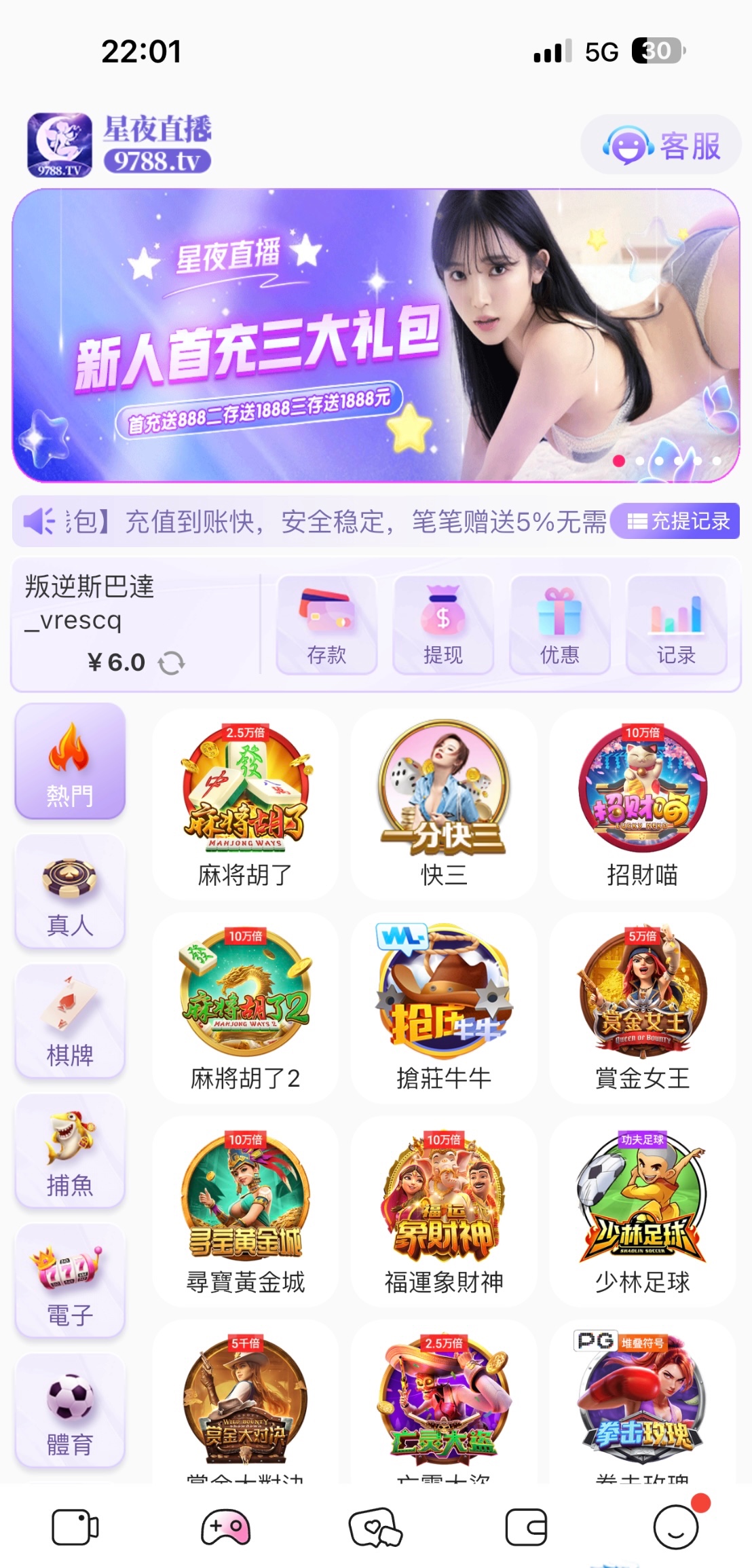This screenshot has height=1568, width=752.
Task: Open 搶莊牛牛 game
Action: pyautogui.click(x=444, y=1008)
